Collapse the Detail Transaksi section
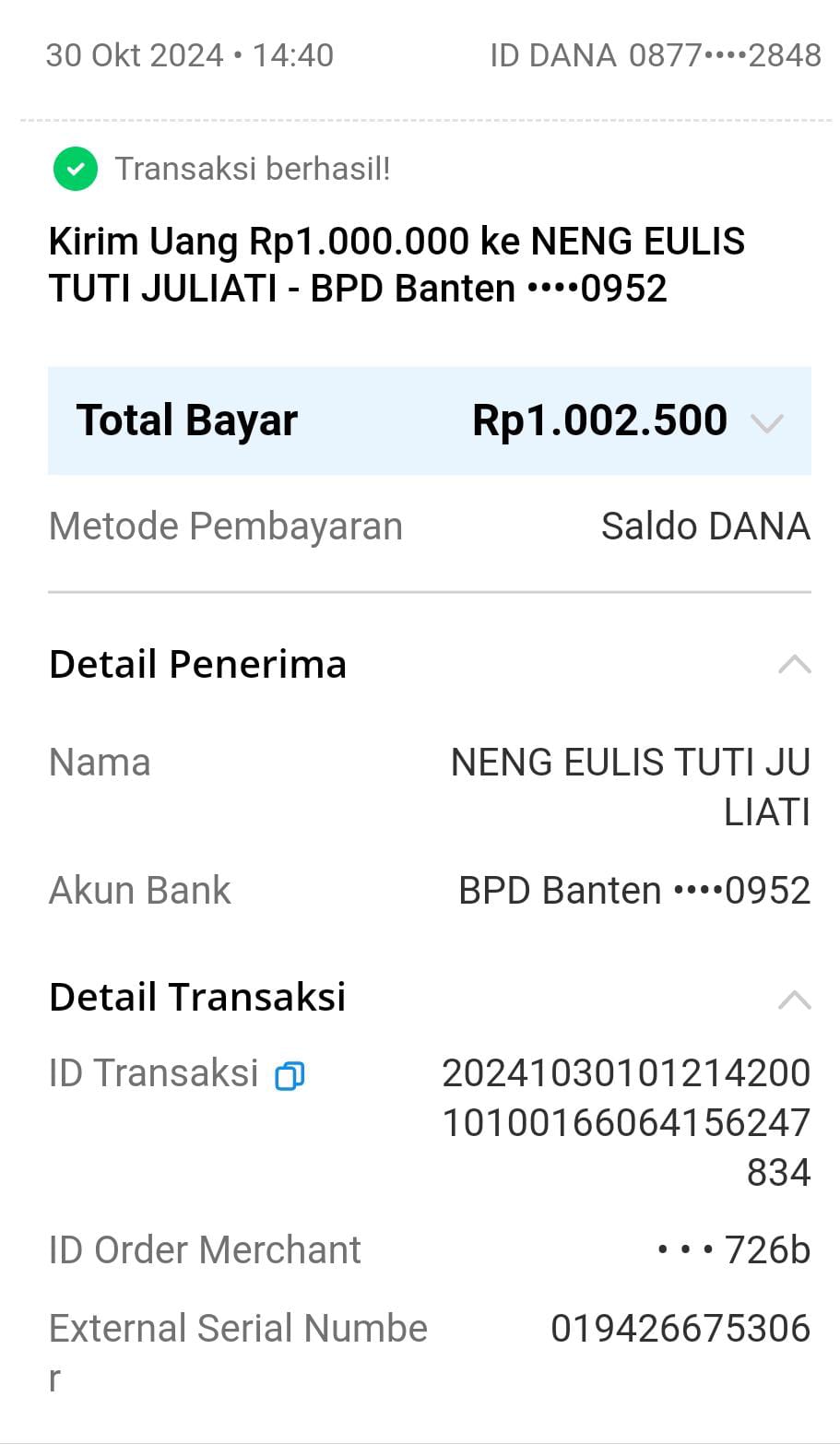Screen dimensions: 840x1456 click(x=794, y=1000)
